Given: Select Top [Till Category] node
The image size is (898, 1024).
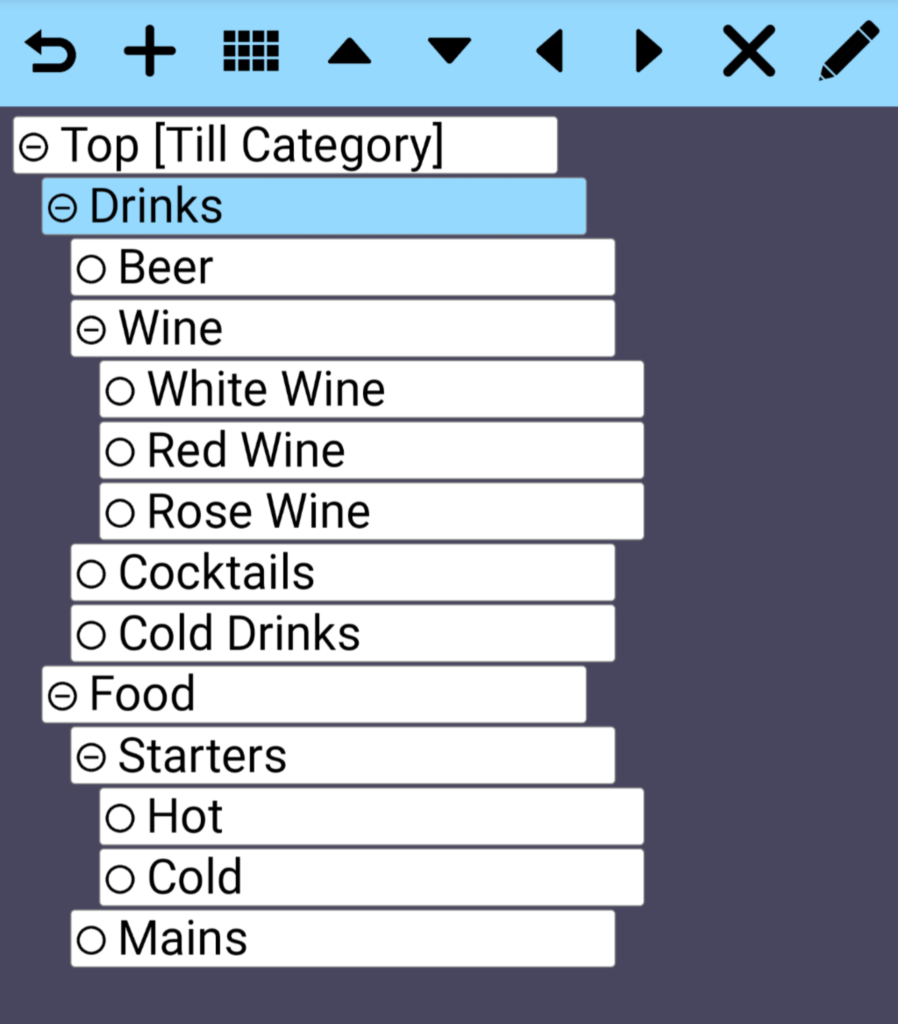Looking at the screenshot, I should tap(285, 146).
